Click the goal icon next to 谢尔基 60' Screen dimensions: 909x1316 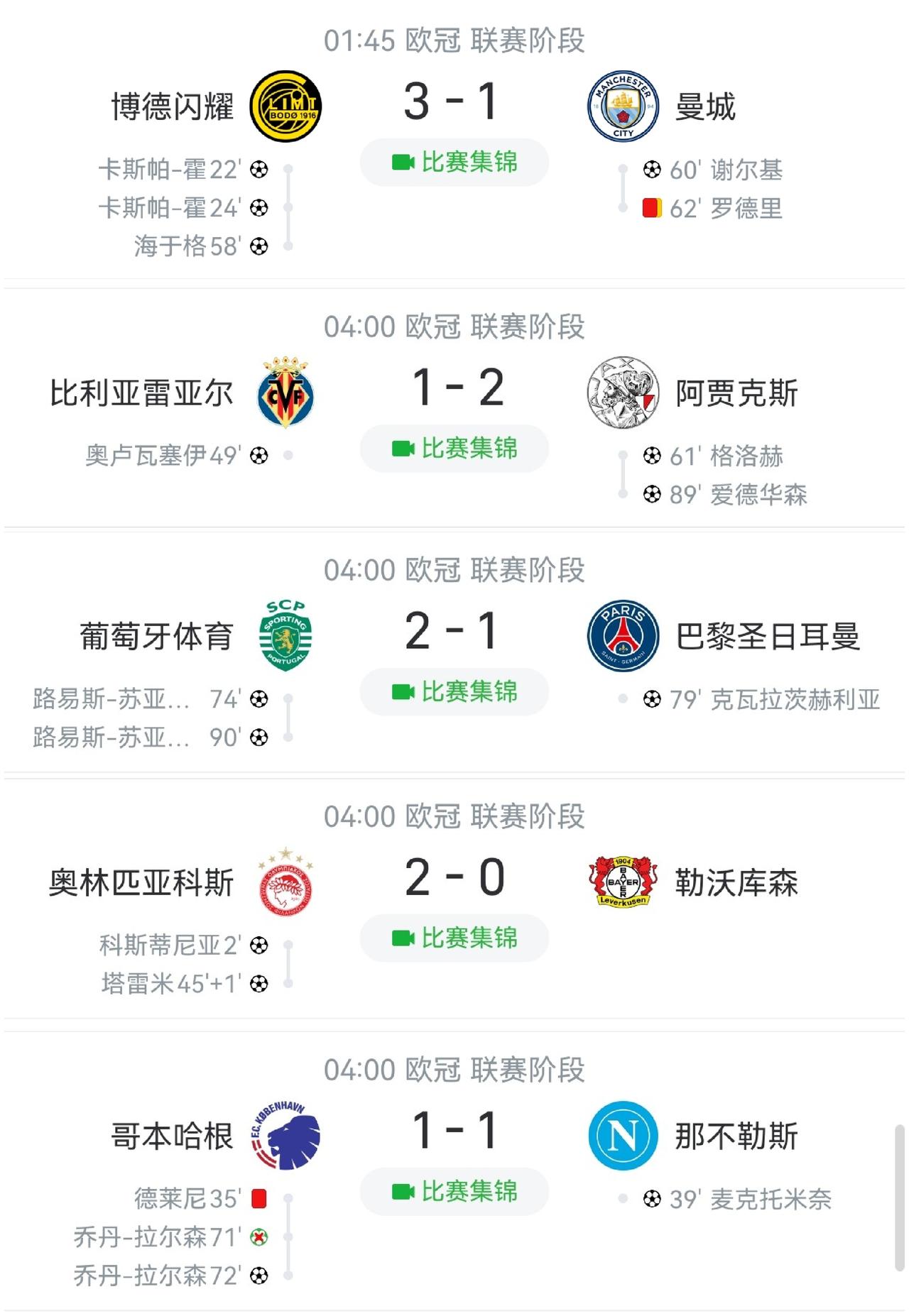(x=651, y=169)
